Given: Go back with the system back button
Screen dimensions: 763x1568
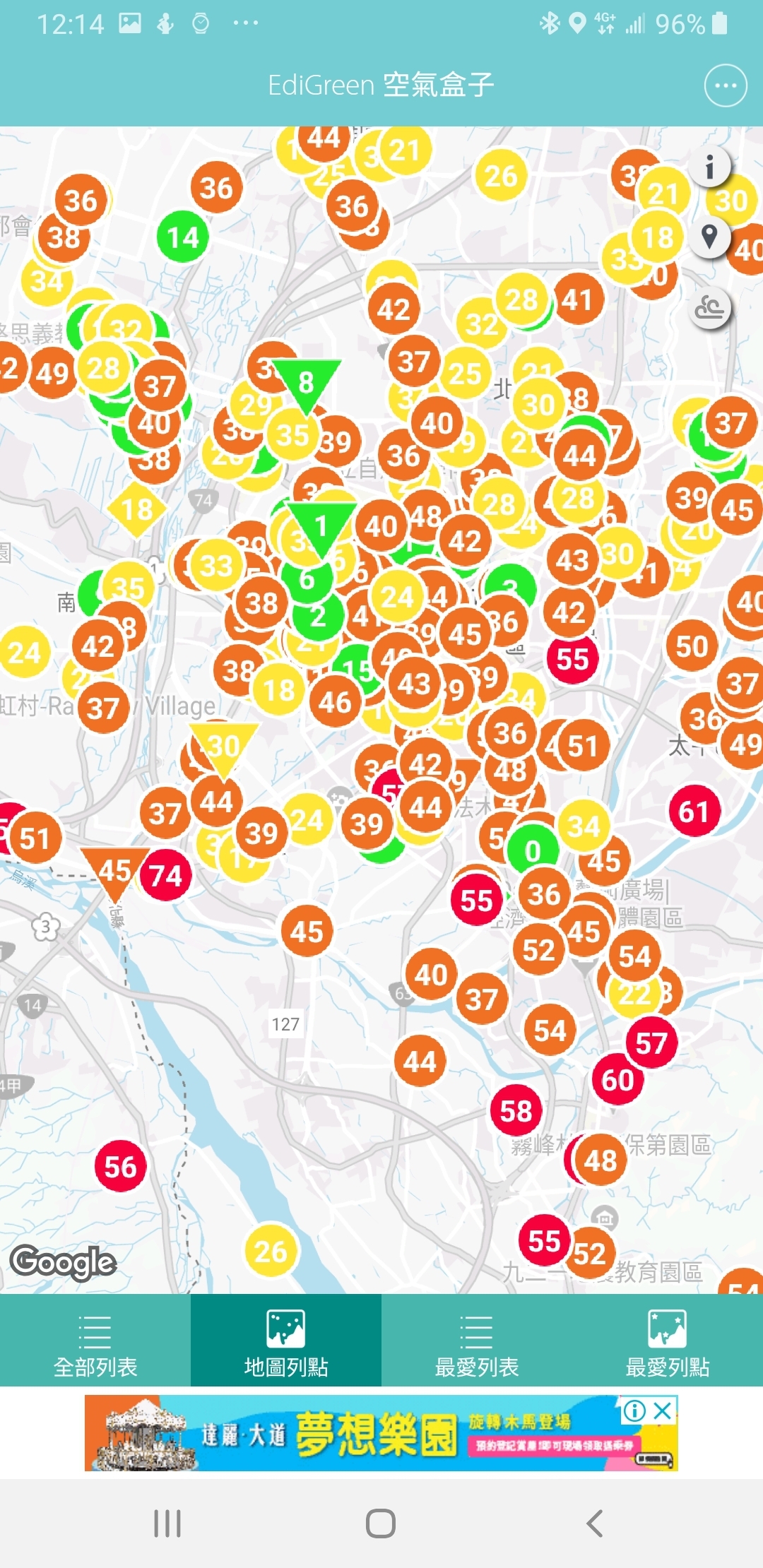Looking at the screenshot, I should pos(595,1524).
